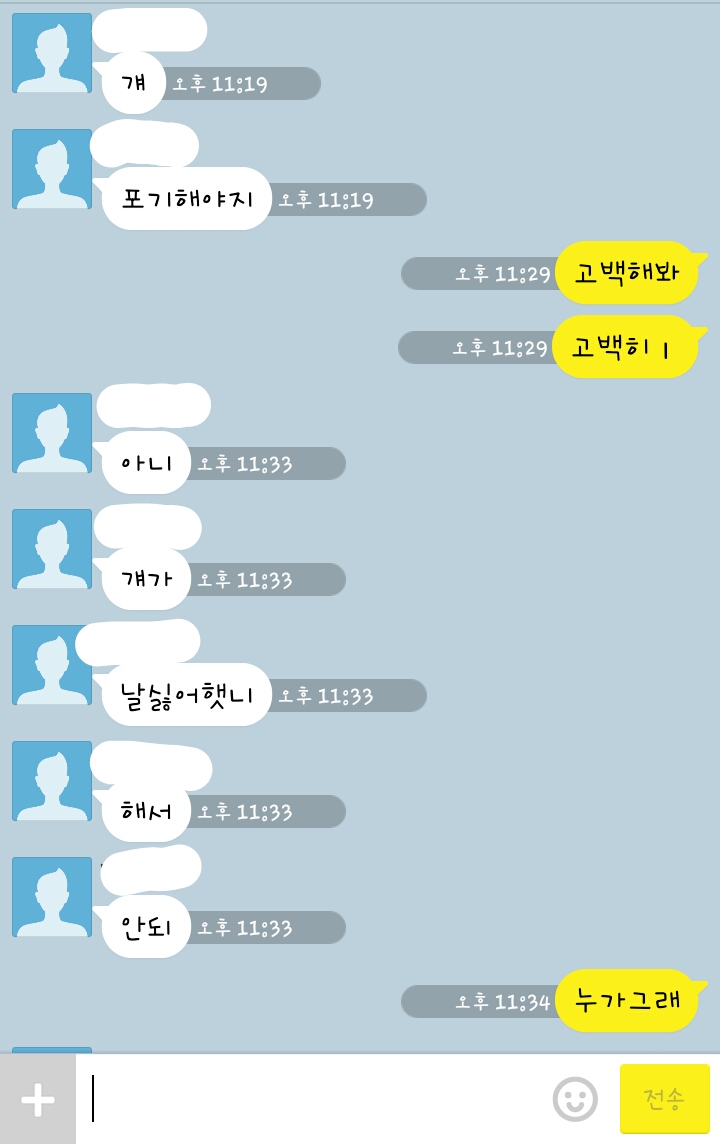
Task: Open the emoticon picker smiley icon
Action: (575, 1098)
